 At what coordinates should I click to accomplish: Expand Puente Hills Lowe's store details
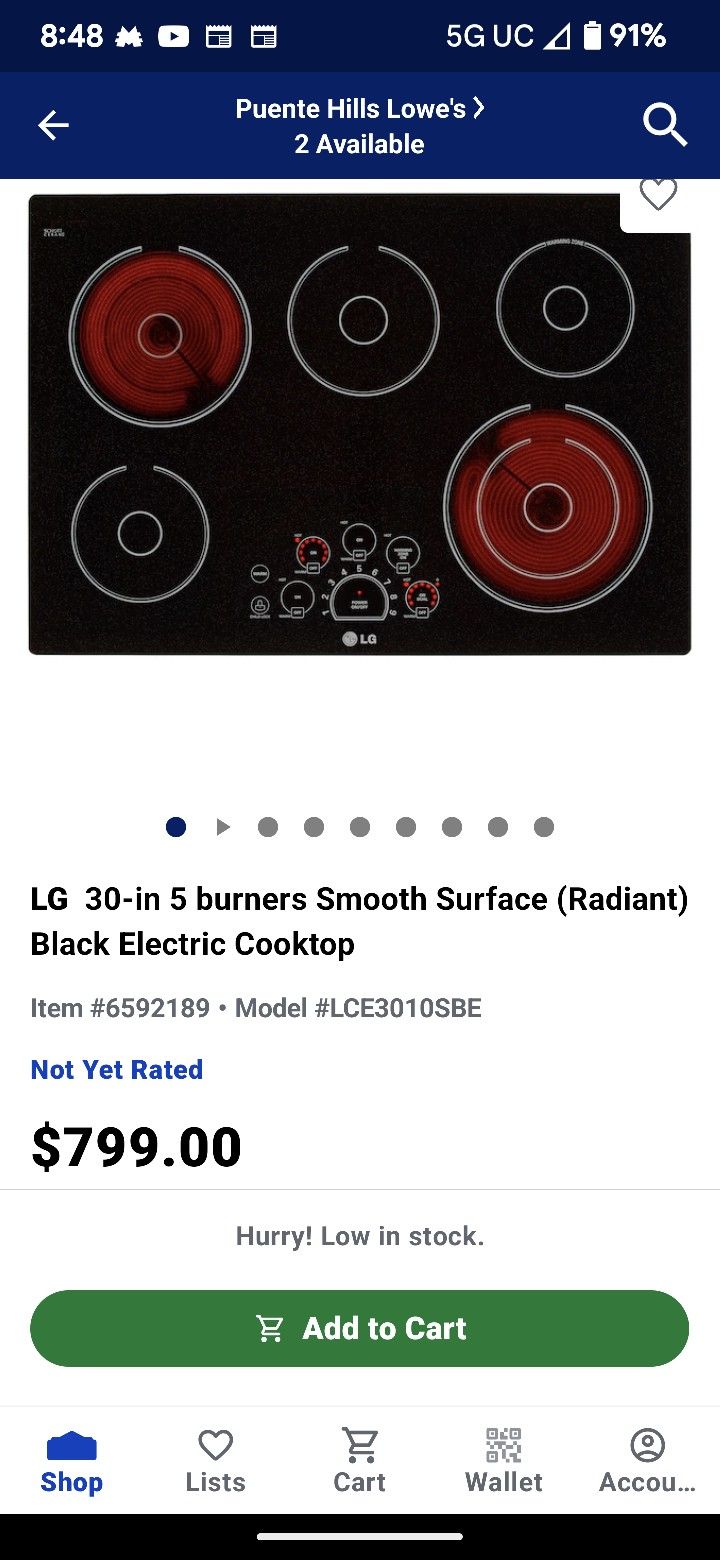click(360, 108)
